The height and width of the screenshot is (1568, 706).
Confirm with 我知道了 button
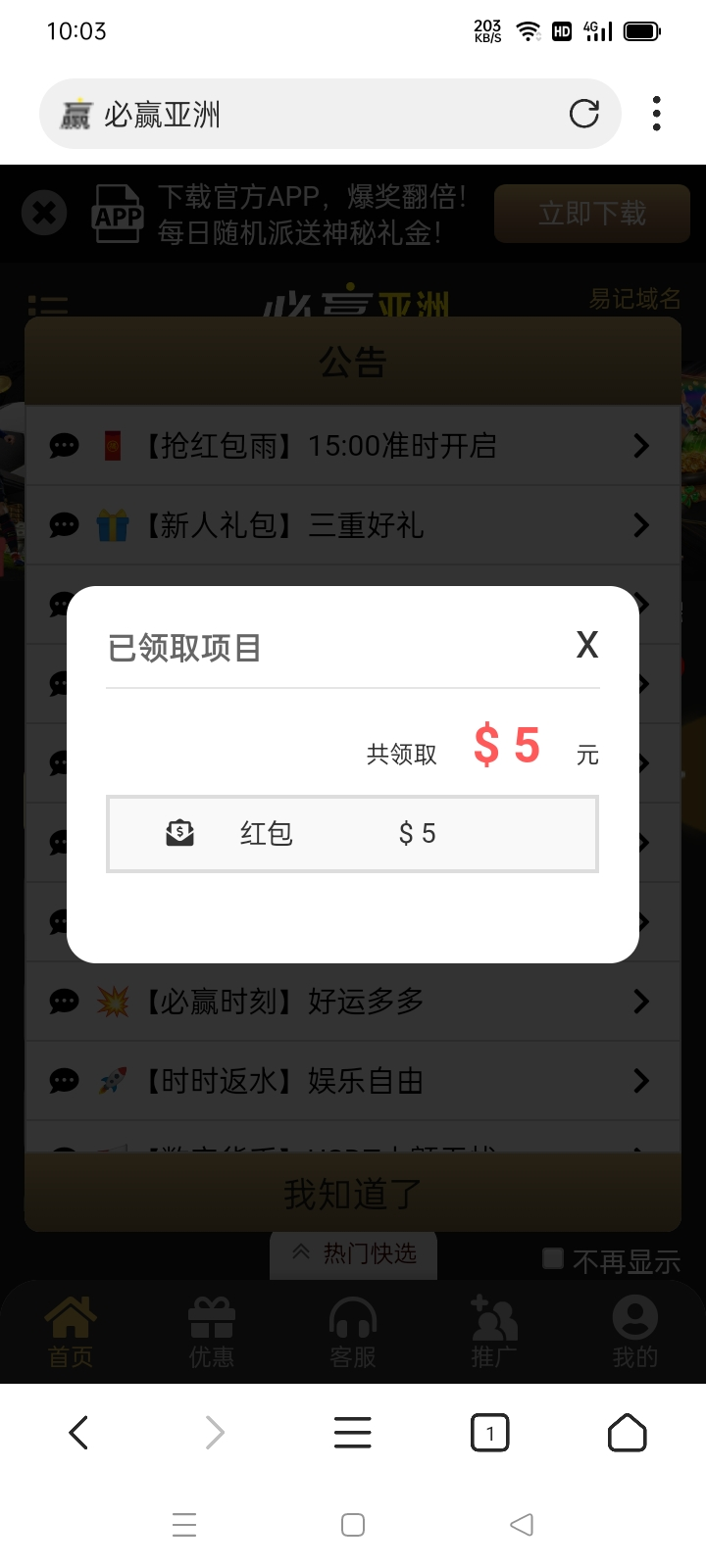click(353, 1194)
